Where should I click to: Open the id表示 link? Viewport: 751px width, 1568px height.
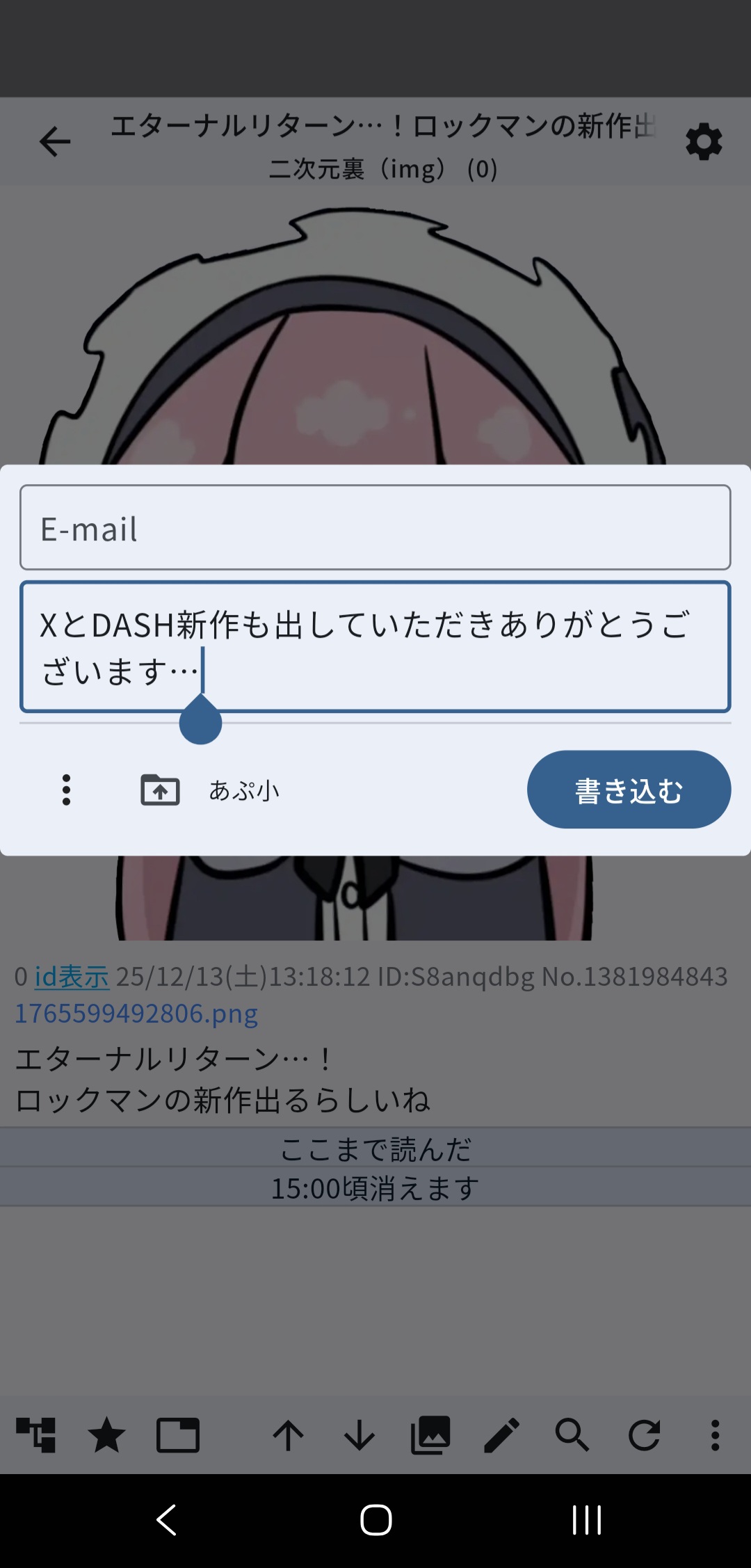click(x=72, y=977)
